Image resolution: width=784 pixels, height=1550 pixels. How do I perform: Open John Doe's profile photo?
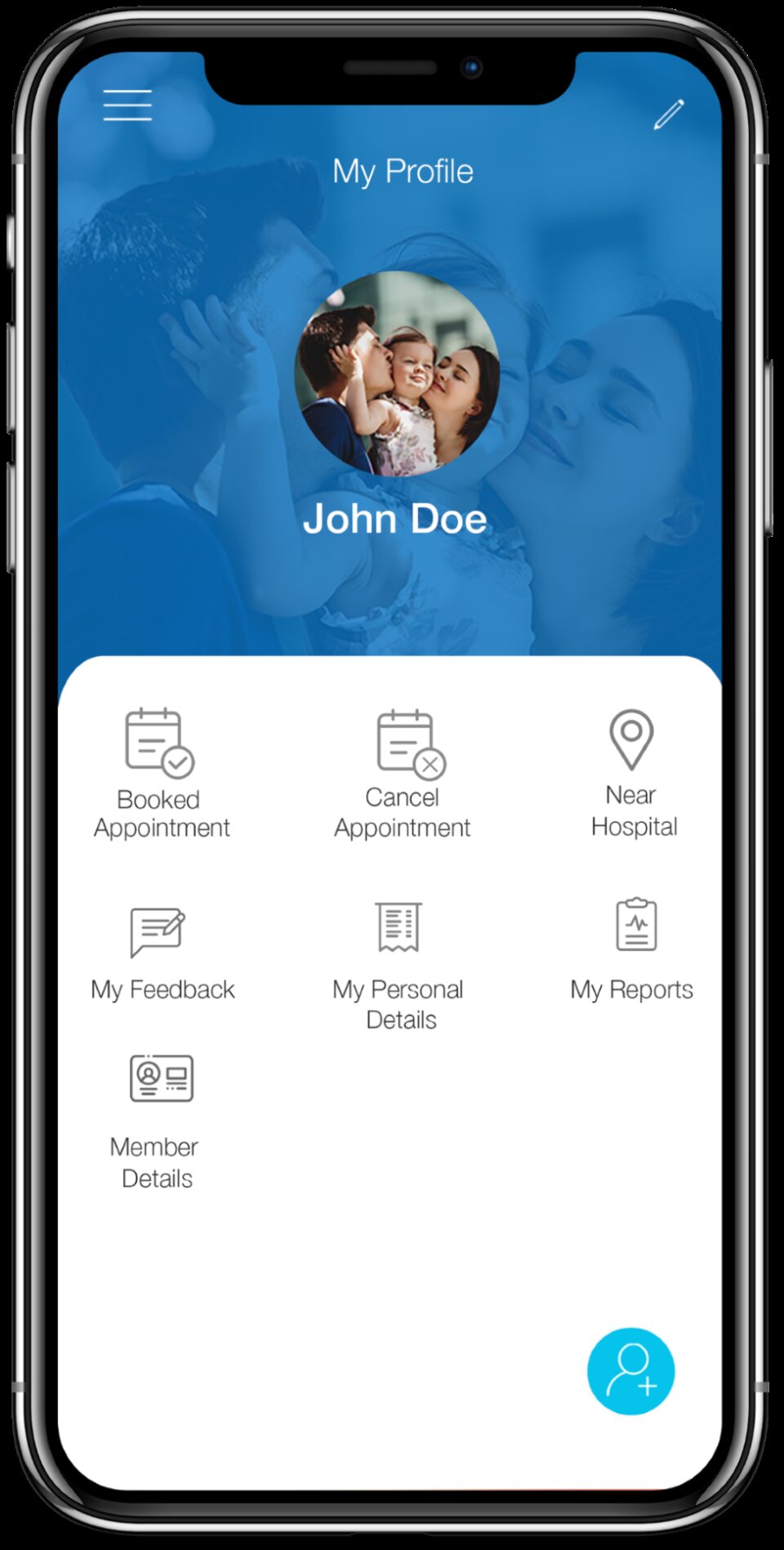click(397, 373)
